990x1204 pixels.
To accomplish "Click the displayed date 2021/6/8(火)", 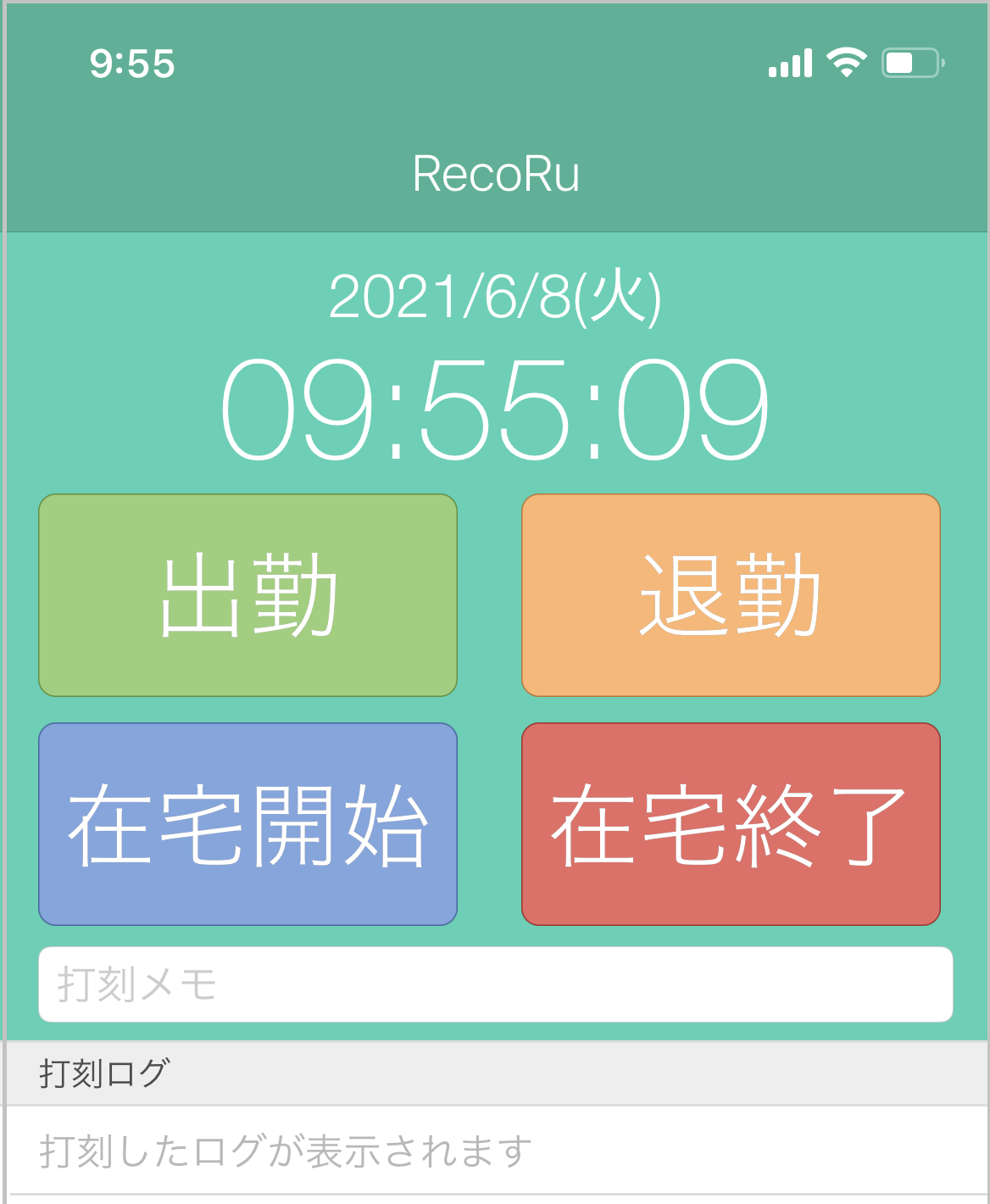I will pyautogui.click(x=497, y=297).
